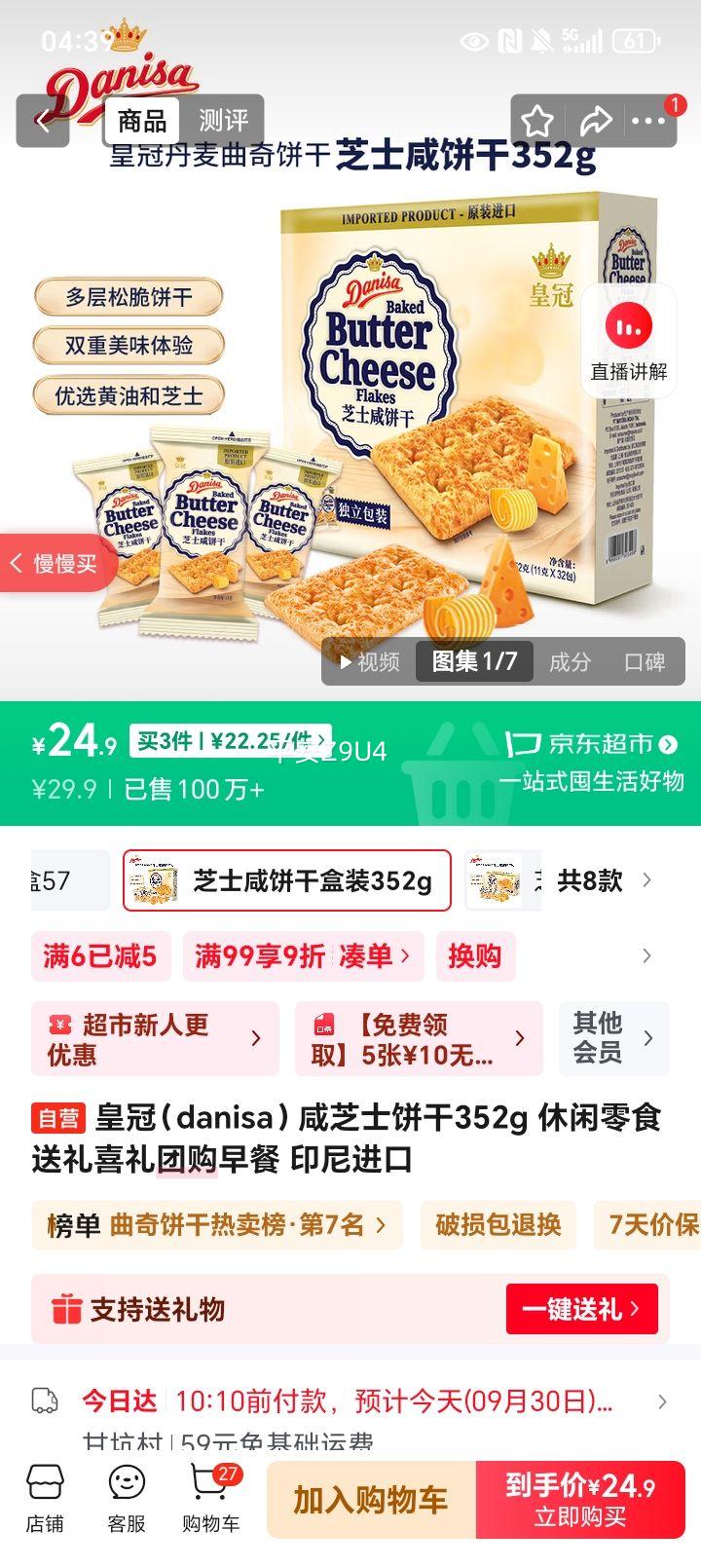
Task: Tap the back arrow icon
Action: 41,120
